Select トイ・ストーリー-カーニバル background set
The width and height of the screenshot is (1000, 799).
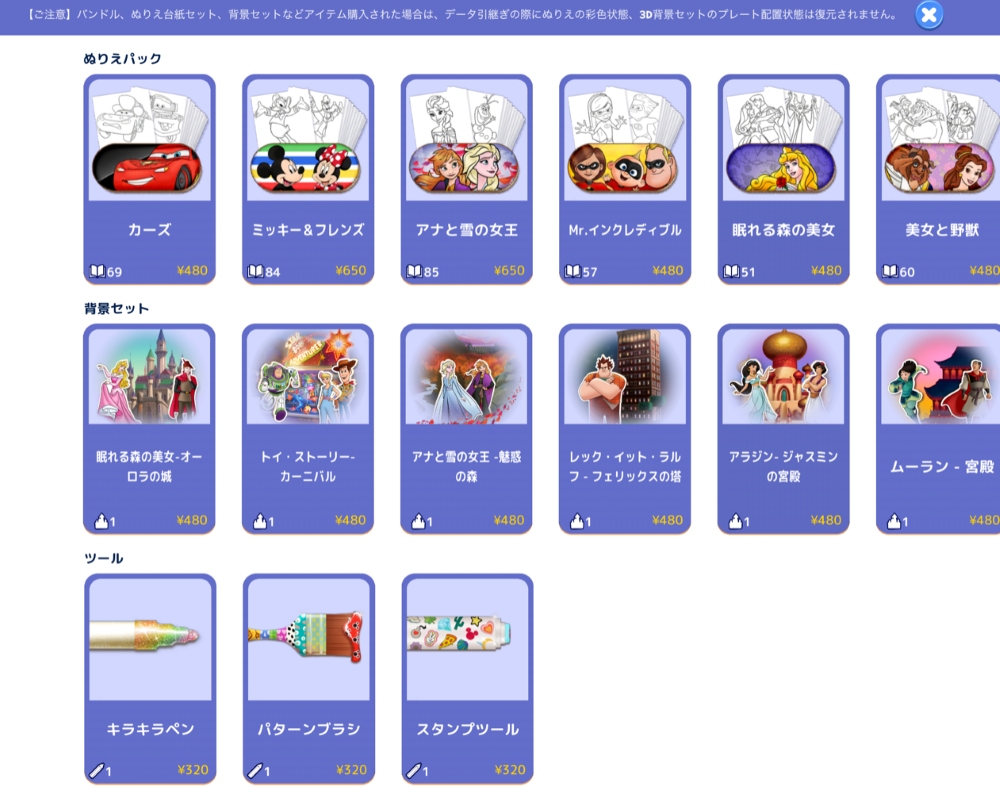click(308, 430)
